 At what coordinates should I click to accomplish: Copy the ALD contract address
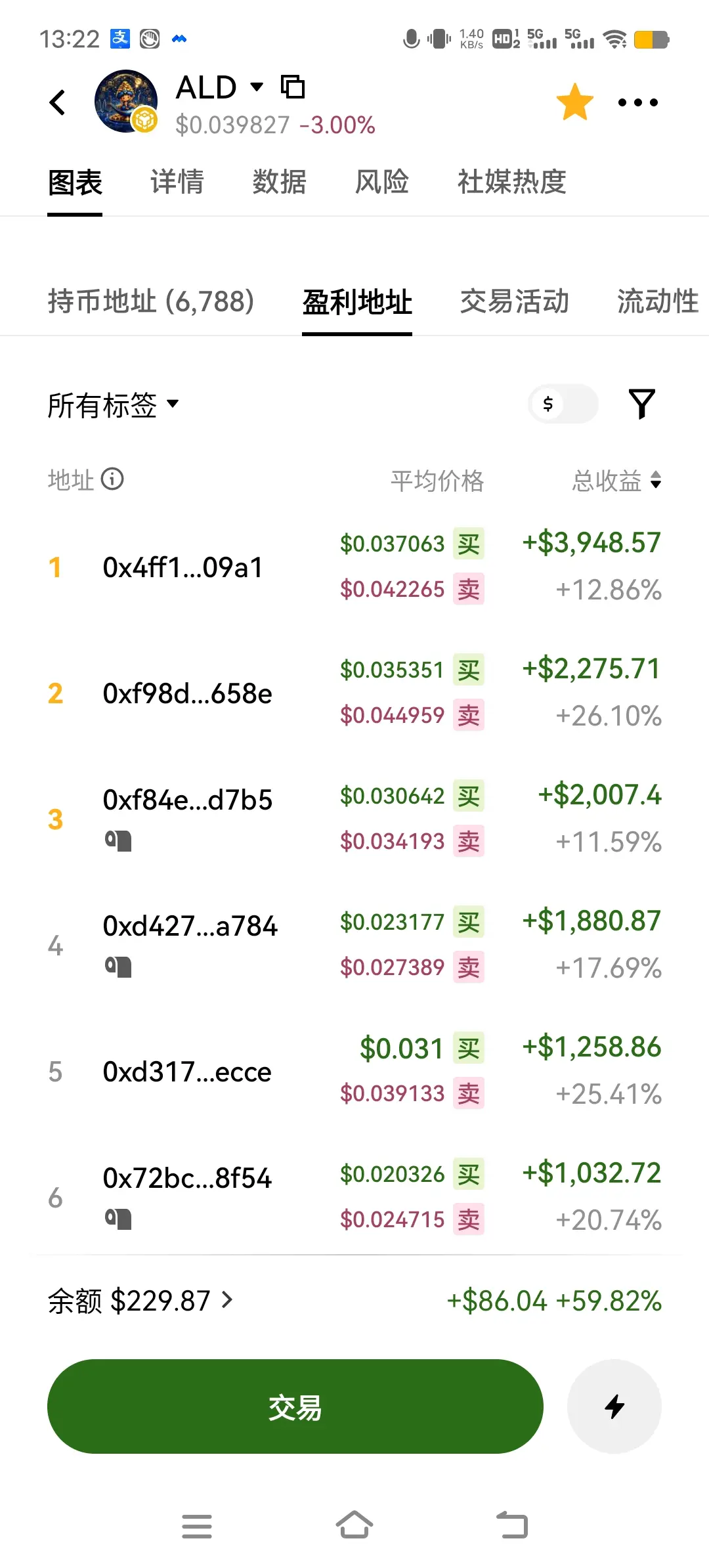tap(293, 87)
